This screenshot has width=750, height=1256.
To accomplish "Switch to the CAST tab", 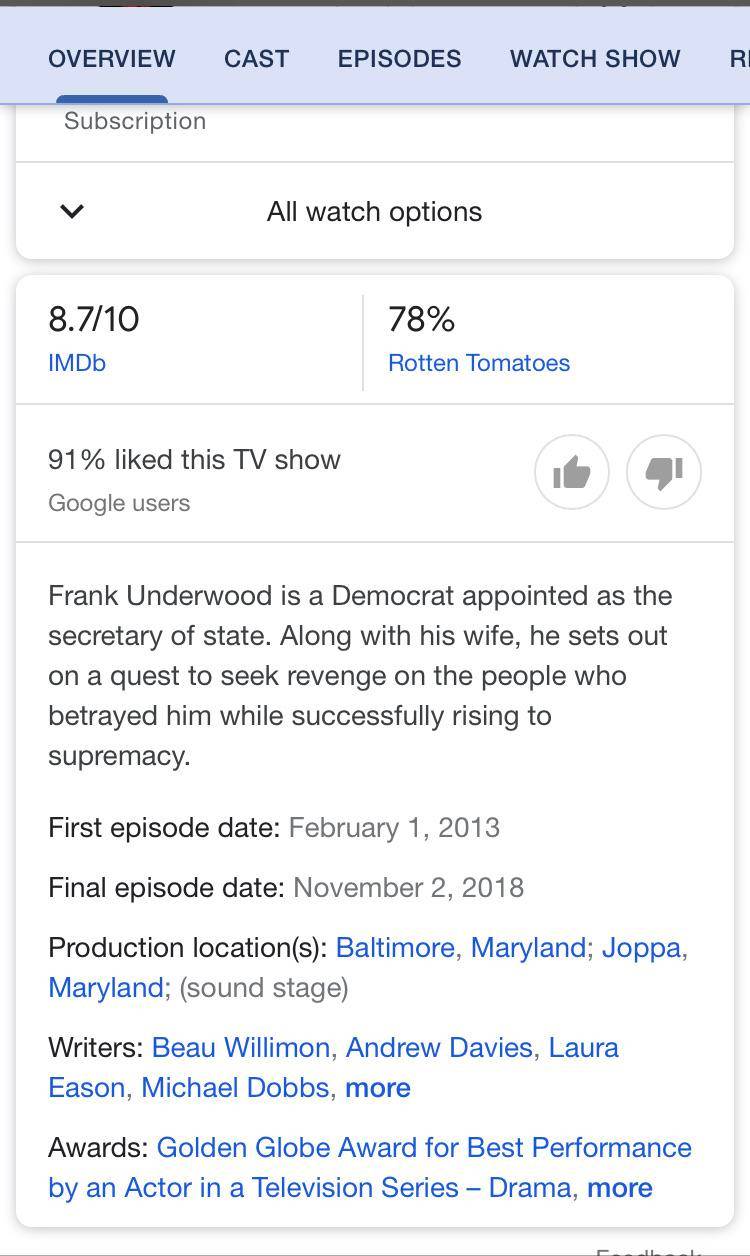I will 256,59.
